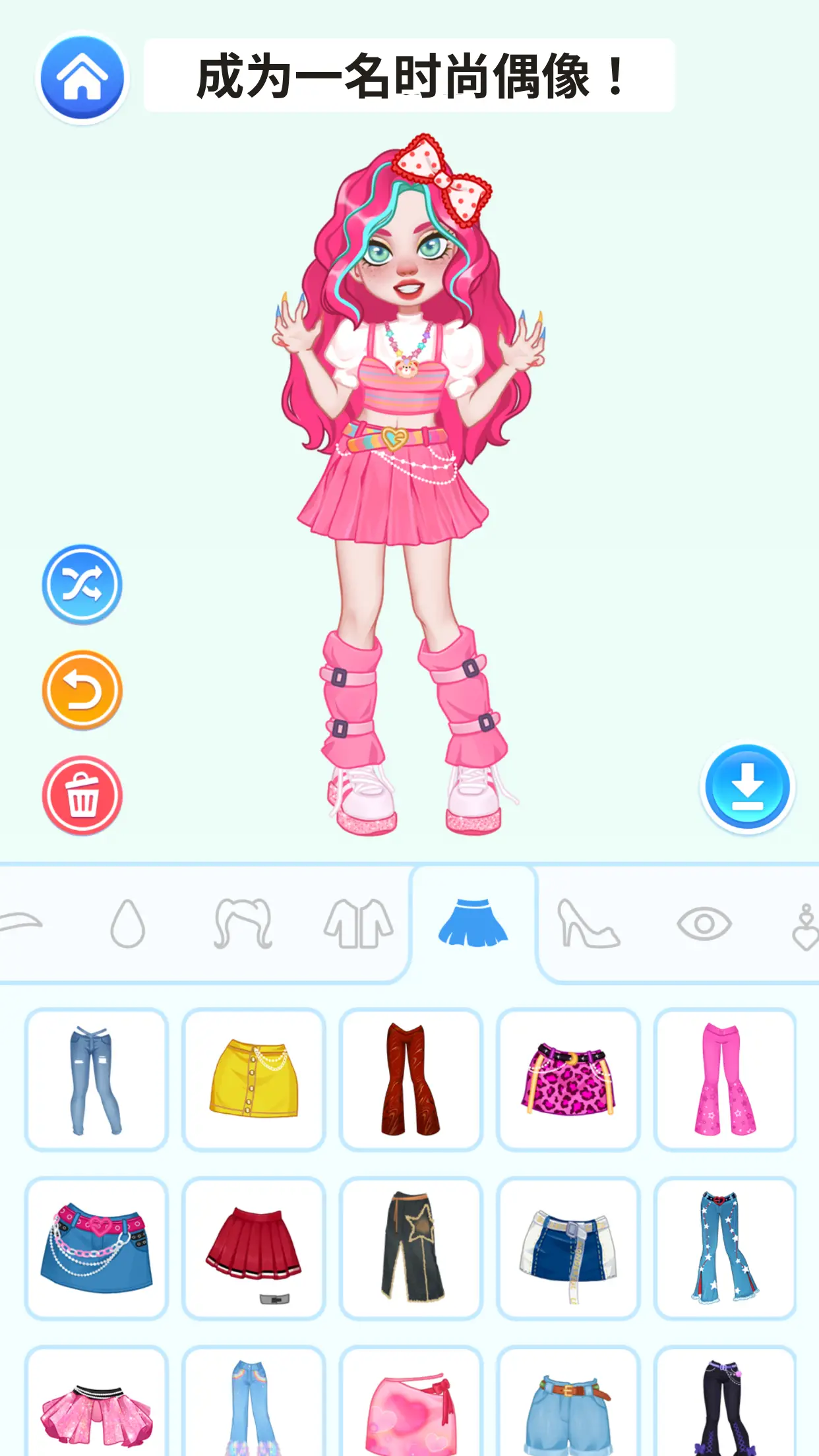Undo the last change

click(x=82, y=690)
